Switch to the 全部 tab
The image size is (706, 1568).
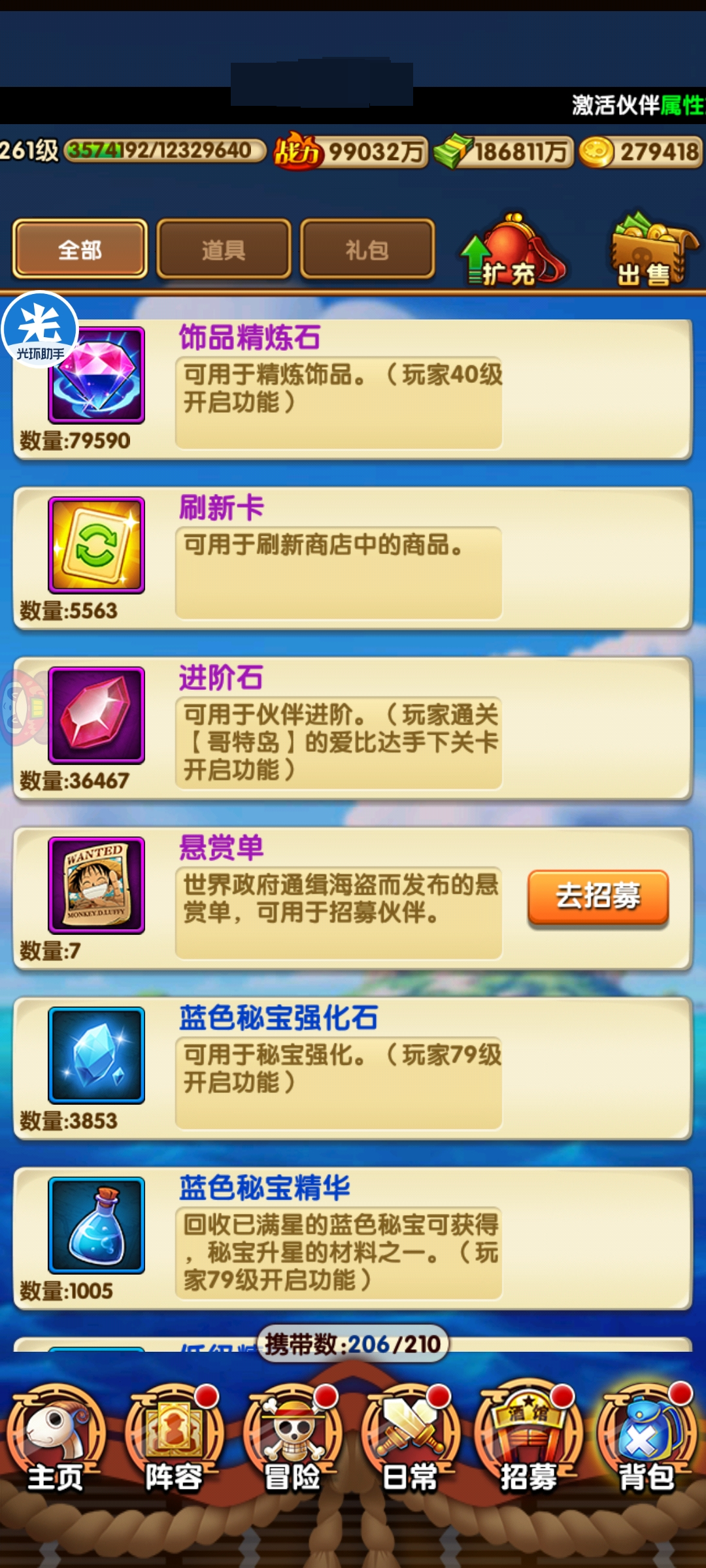pyautogui.click(x=80, y=249)
